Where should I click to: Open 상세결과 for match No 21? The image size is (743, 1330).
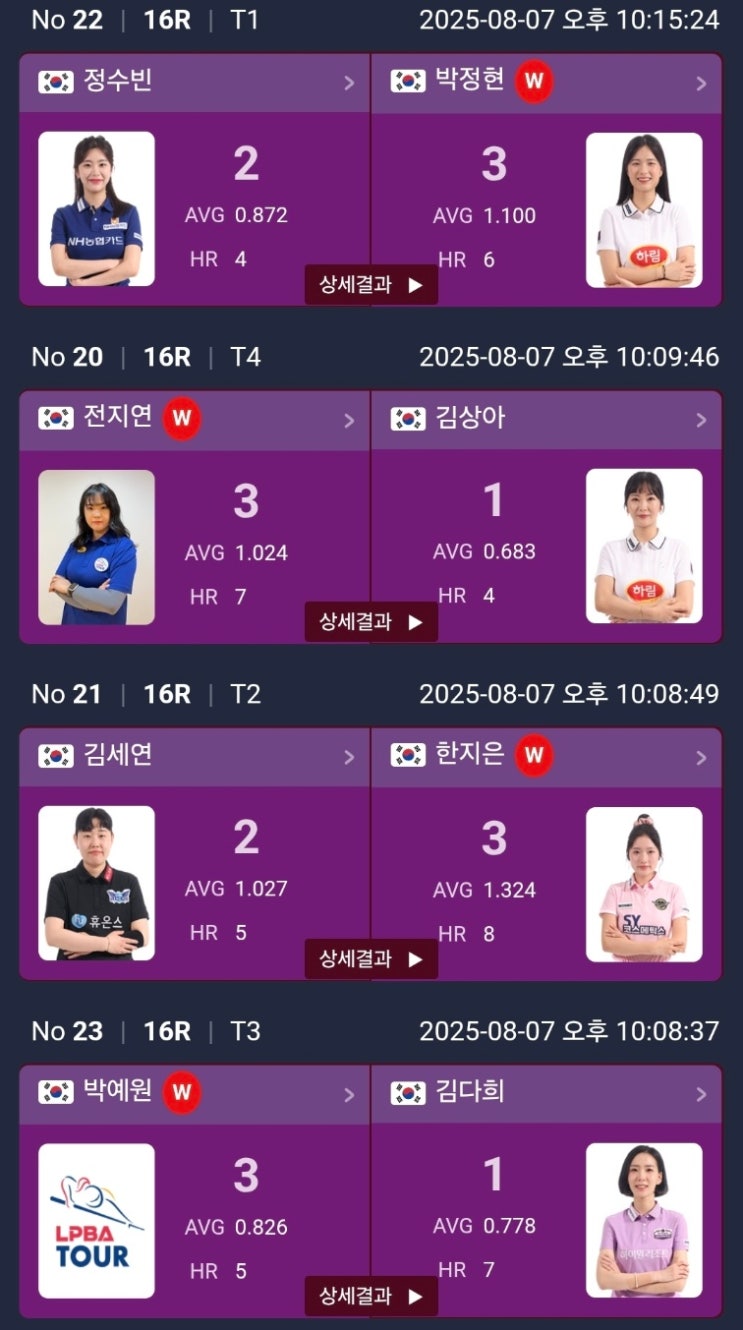coord(371,958)
